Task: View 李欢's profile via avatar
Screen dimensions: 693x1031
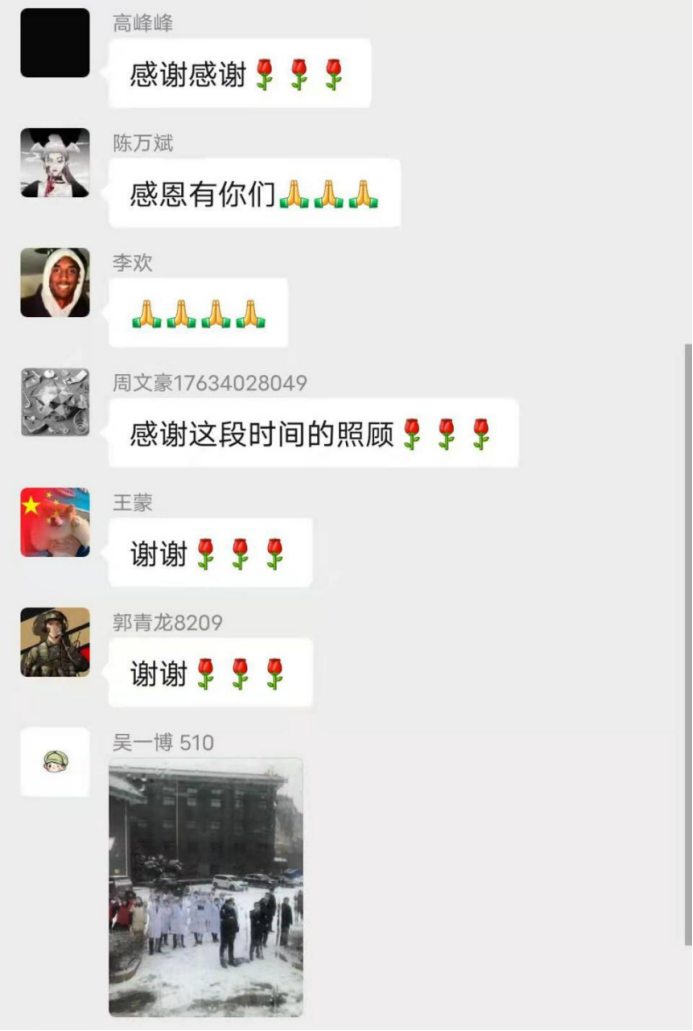Action: click(55, 283)
